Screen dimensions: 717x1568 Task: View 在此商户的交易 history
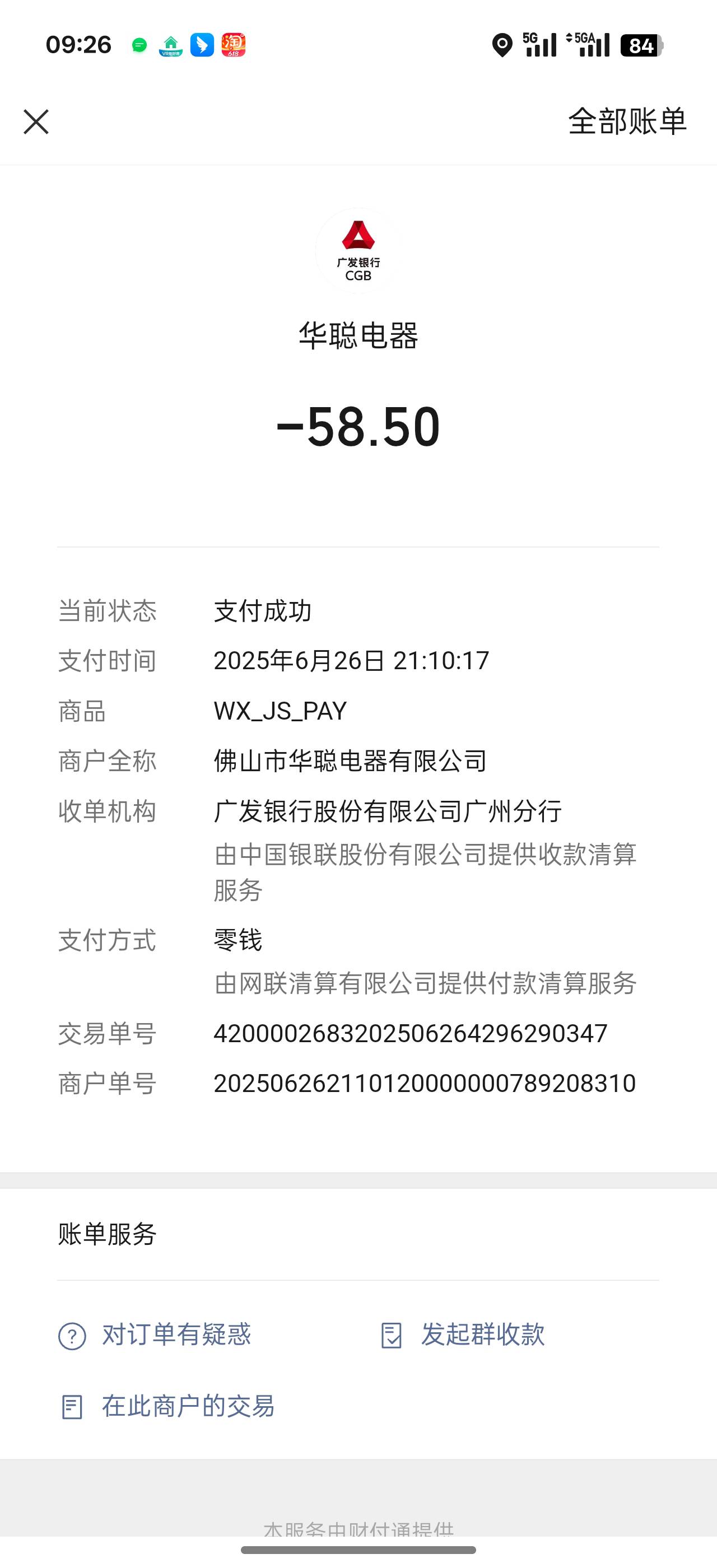point(167,1407)
